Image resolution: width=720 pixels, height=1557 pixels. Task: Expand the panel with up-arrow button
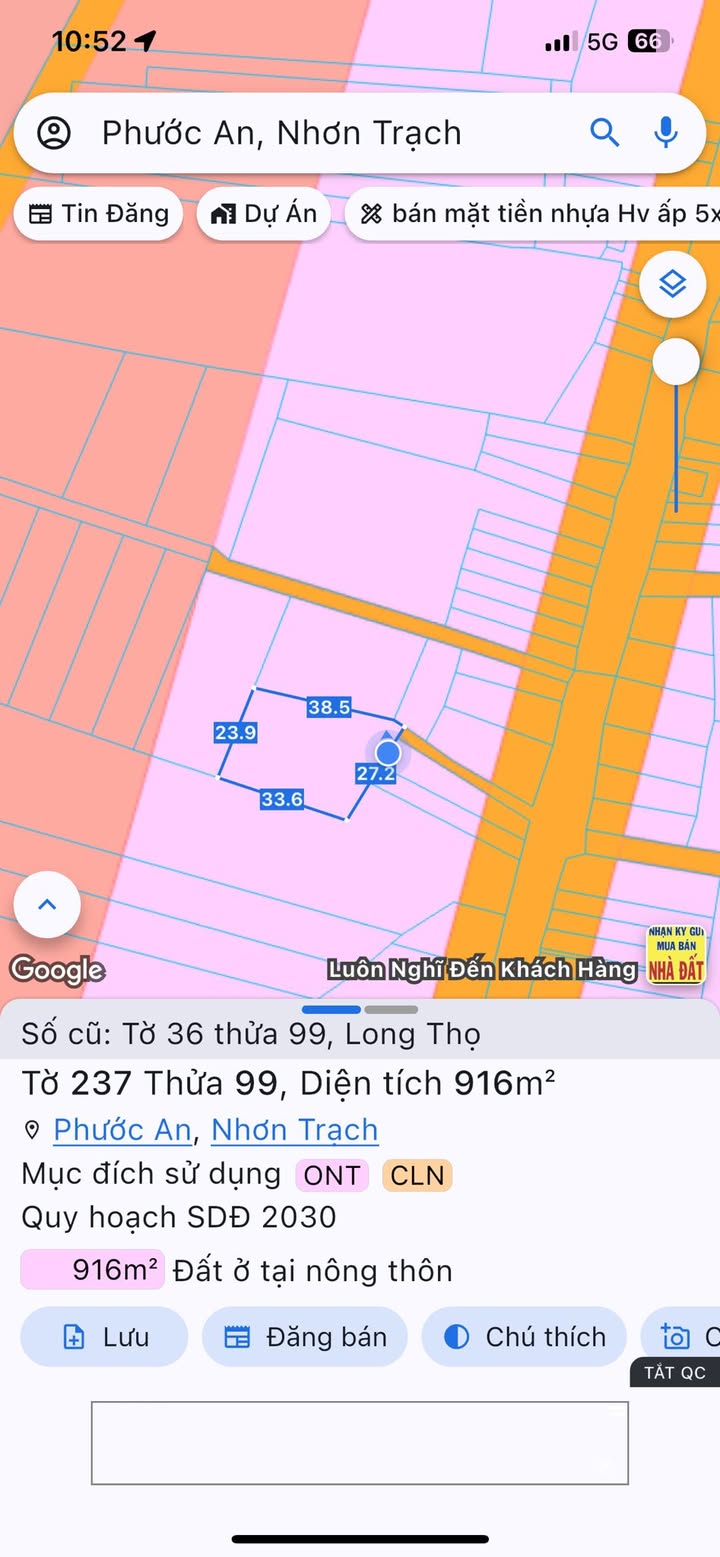pyautogui.click(x=47, y=905)
